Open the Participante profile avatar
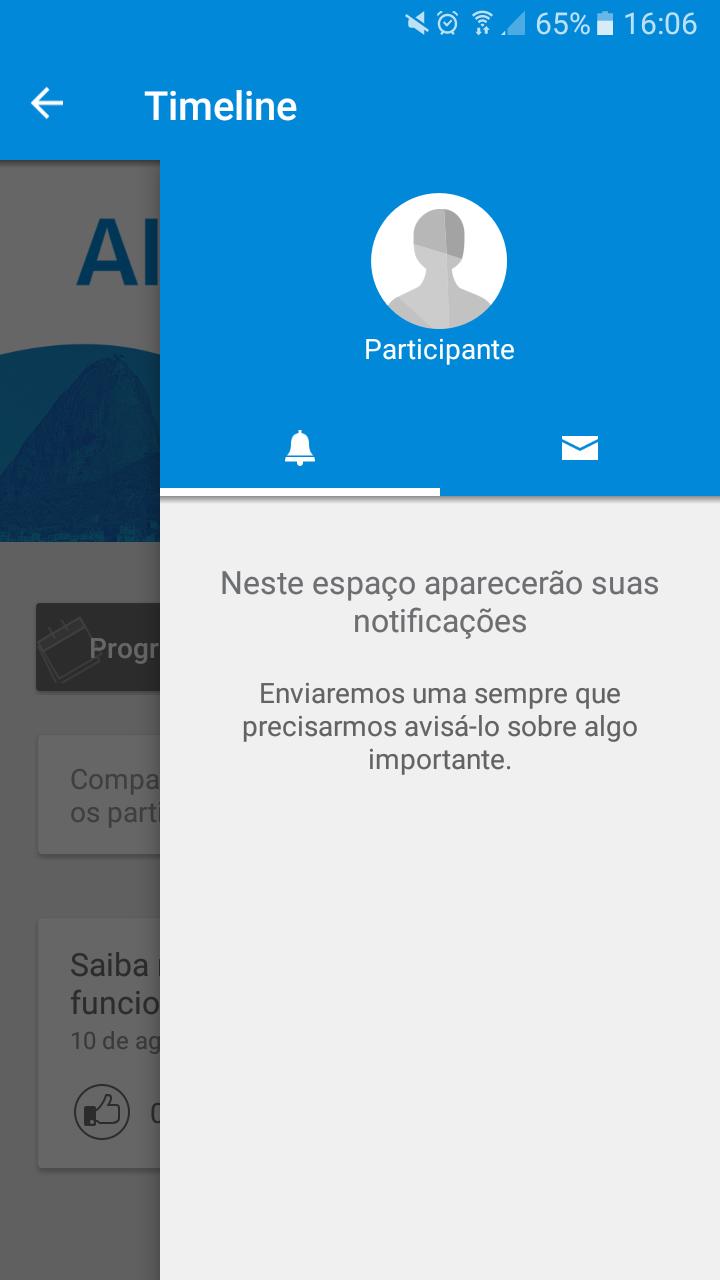This screenshot has width=720, height=1280. [439, 261]
